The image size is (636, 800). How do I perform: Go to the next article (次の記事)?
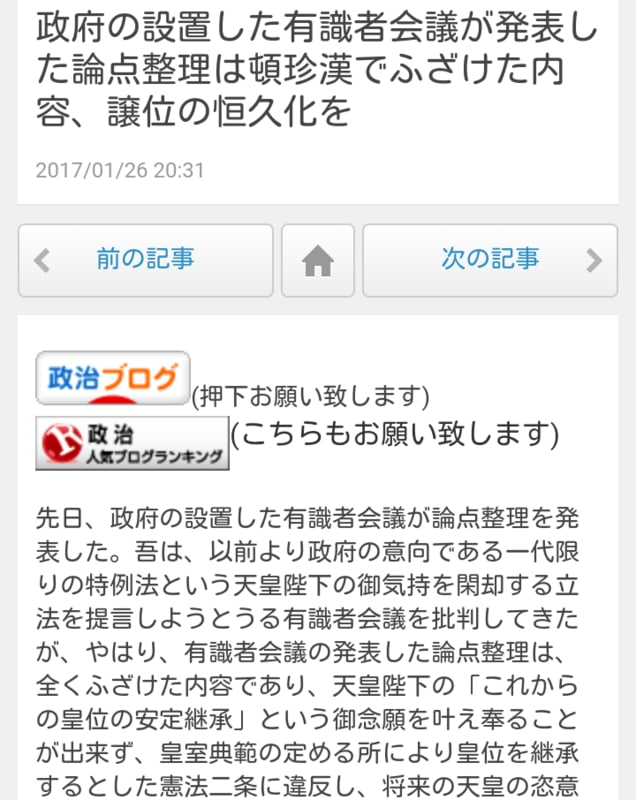click(x=490, y=261)
